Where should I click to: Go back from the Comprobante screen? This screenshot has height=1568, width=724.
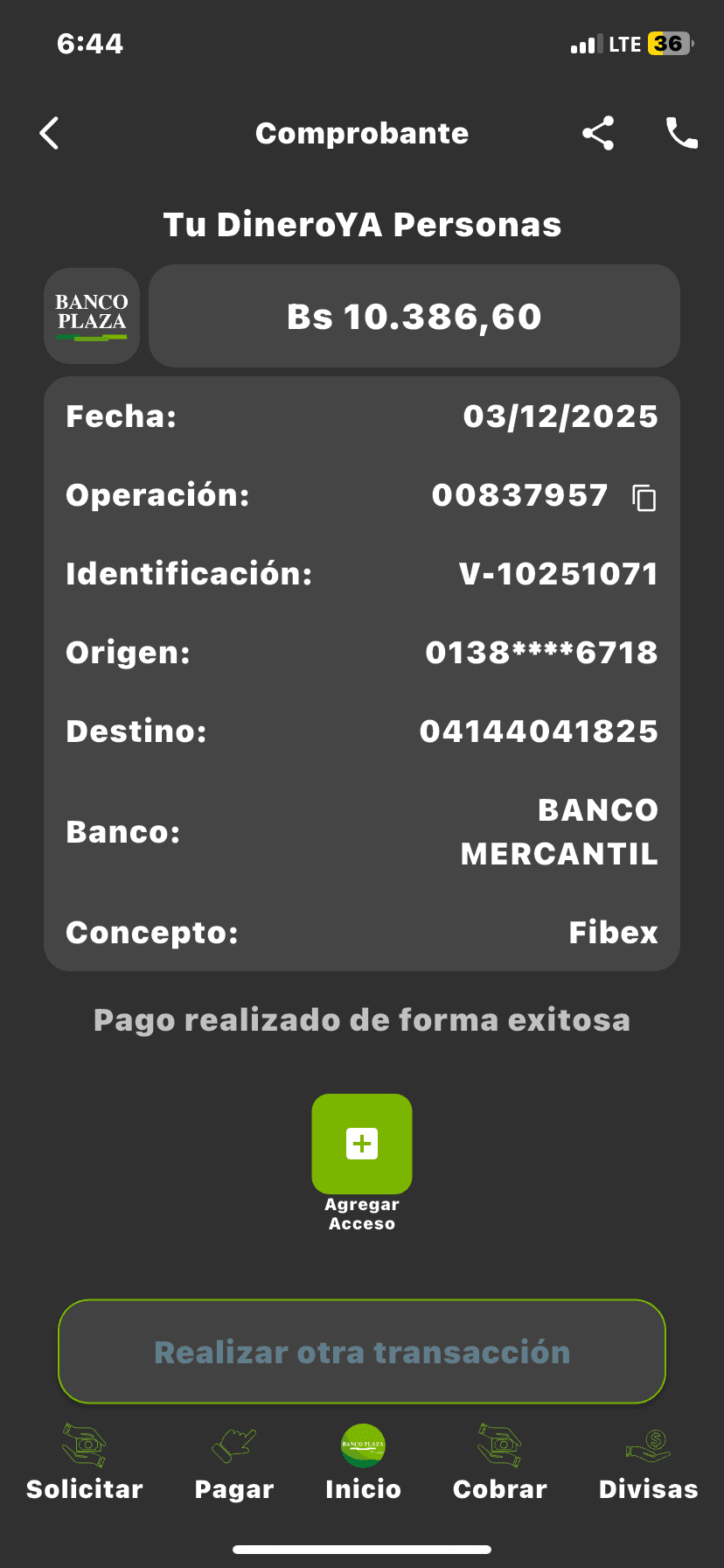(x=50, y=133)
